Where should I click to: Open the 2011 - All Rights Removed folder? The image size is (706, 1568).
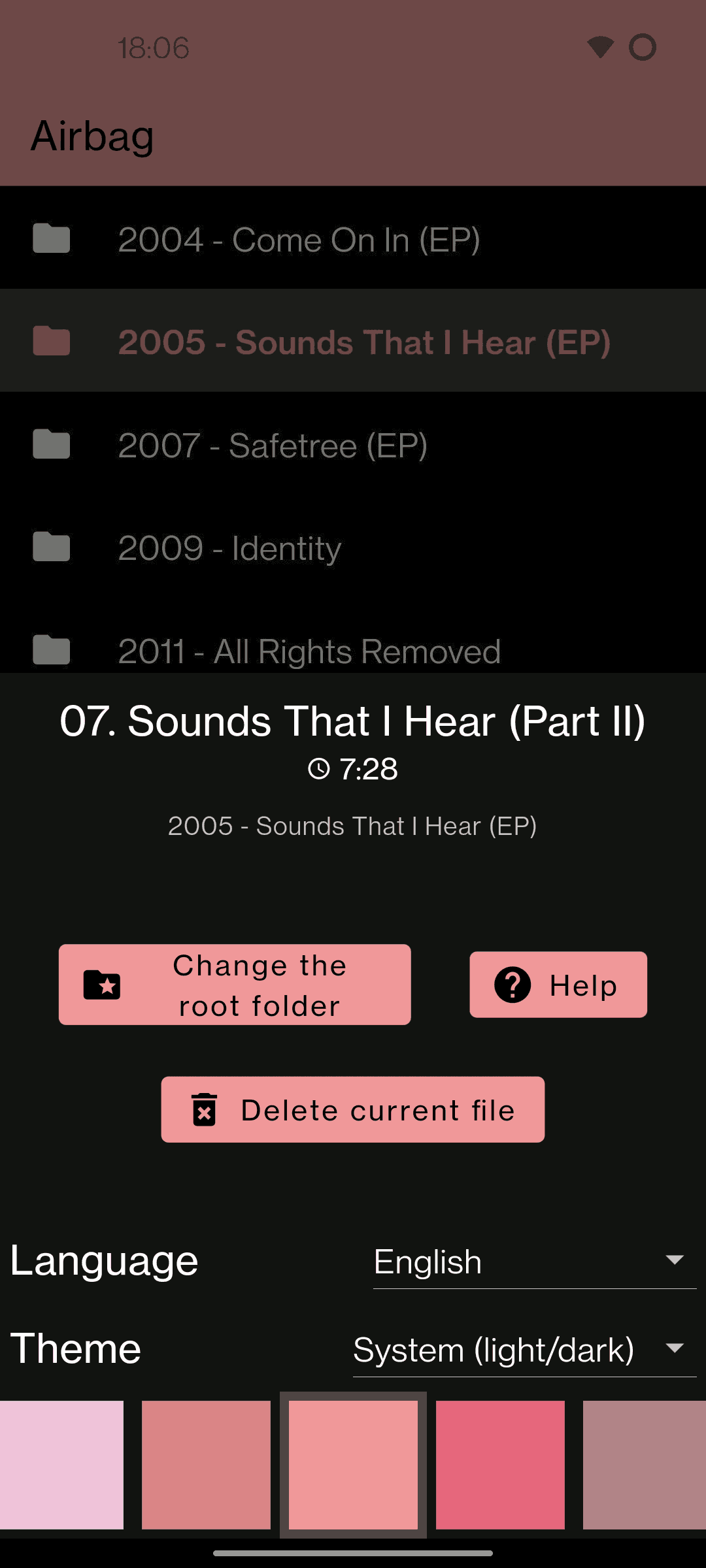(353, 650)
